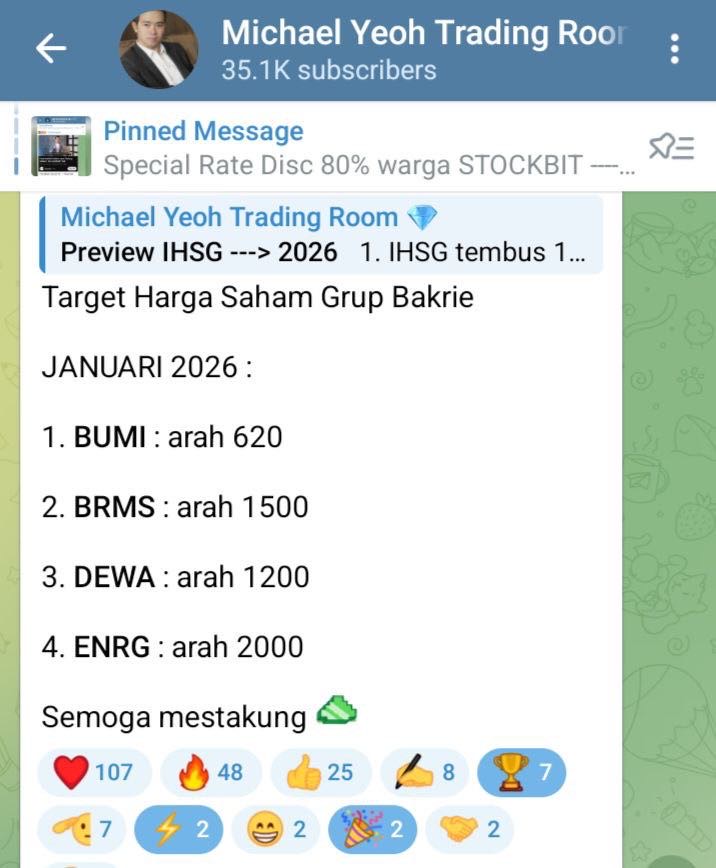The width and height of the screenshot is (716, 868).
Task: Toggle the party popper reaction
Action: pyautogui.click(x=374, y=830)
